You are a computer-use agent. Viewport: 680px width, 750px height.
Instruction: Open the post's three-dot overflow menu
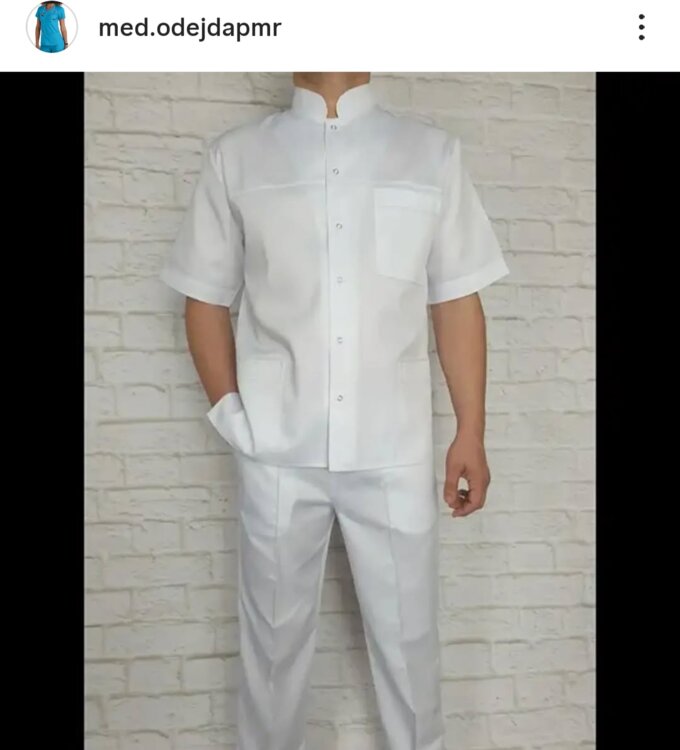pyautogui.click(x=641, y=28)
